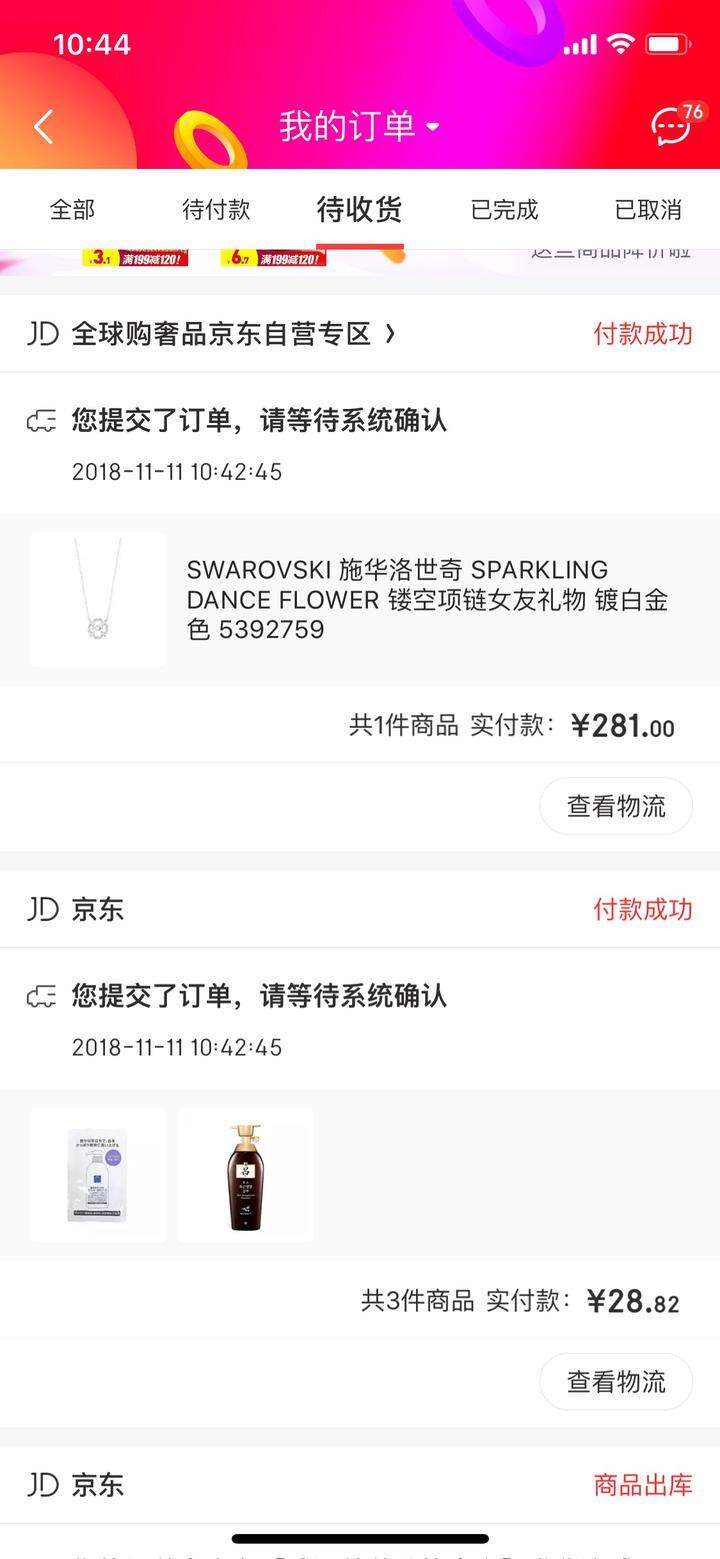Open the messages icon with badge 76
Viewport: 720px width, 1559px height.
click(672, 127)
